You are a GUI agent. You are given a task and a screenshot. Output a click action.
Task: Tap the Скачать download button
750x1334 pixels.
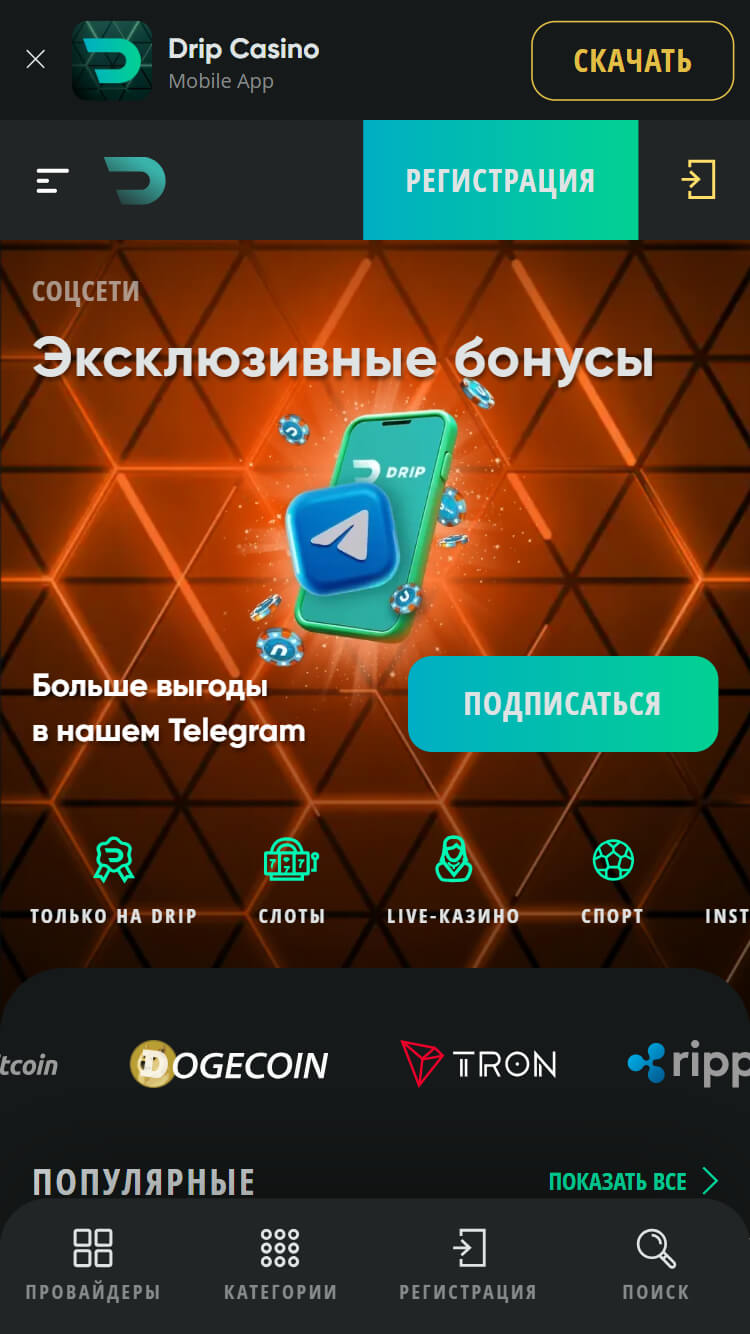(632, 61)
